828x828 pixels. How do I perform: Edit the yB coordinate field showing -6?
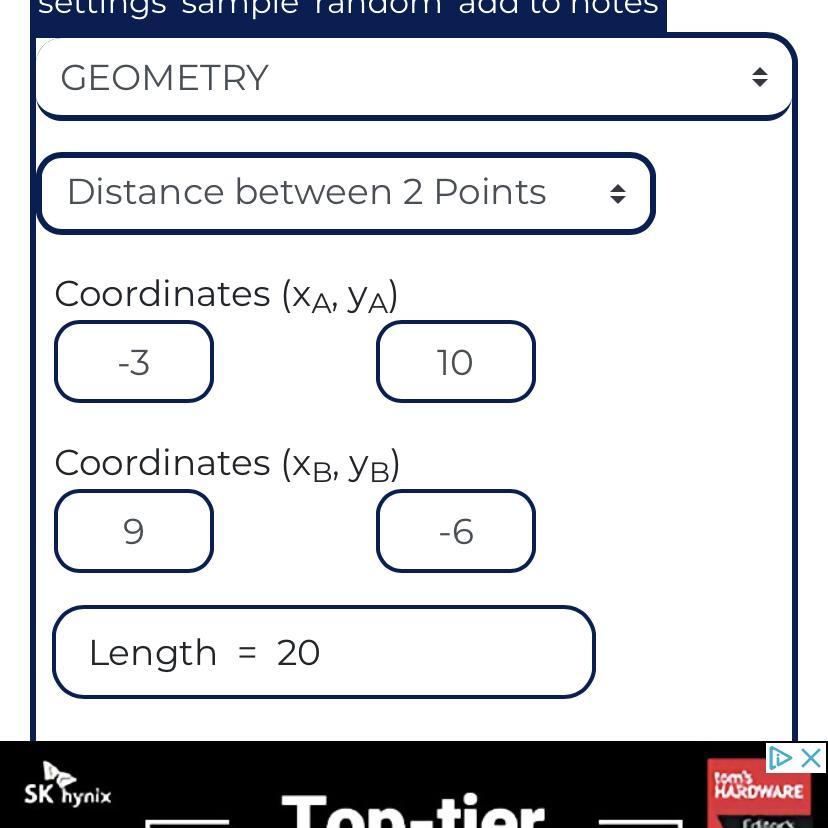click(456, 531)
